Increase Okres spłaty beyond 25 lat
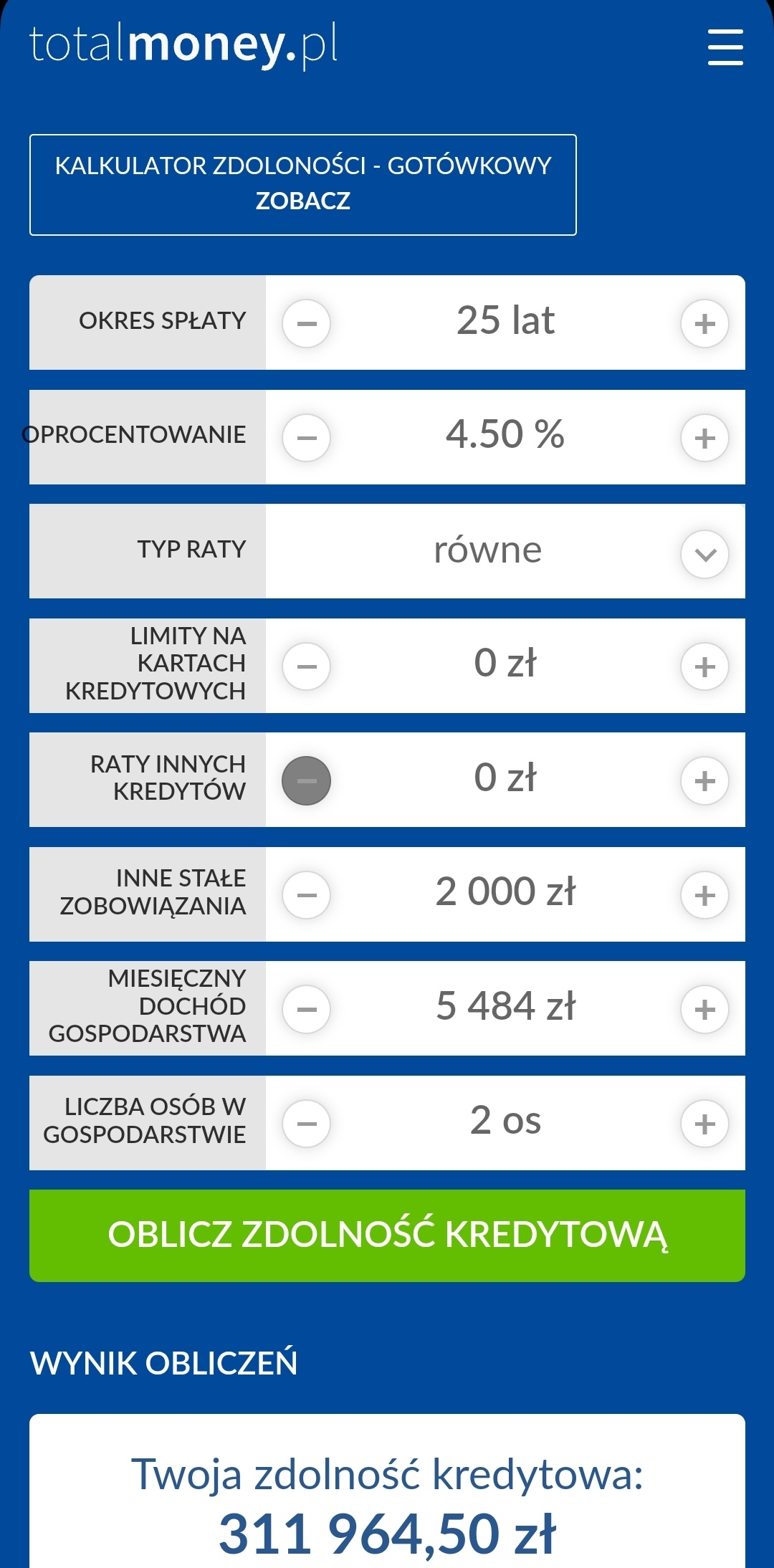774x1568 pixels. (704, 323)
